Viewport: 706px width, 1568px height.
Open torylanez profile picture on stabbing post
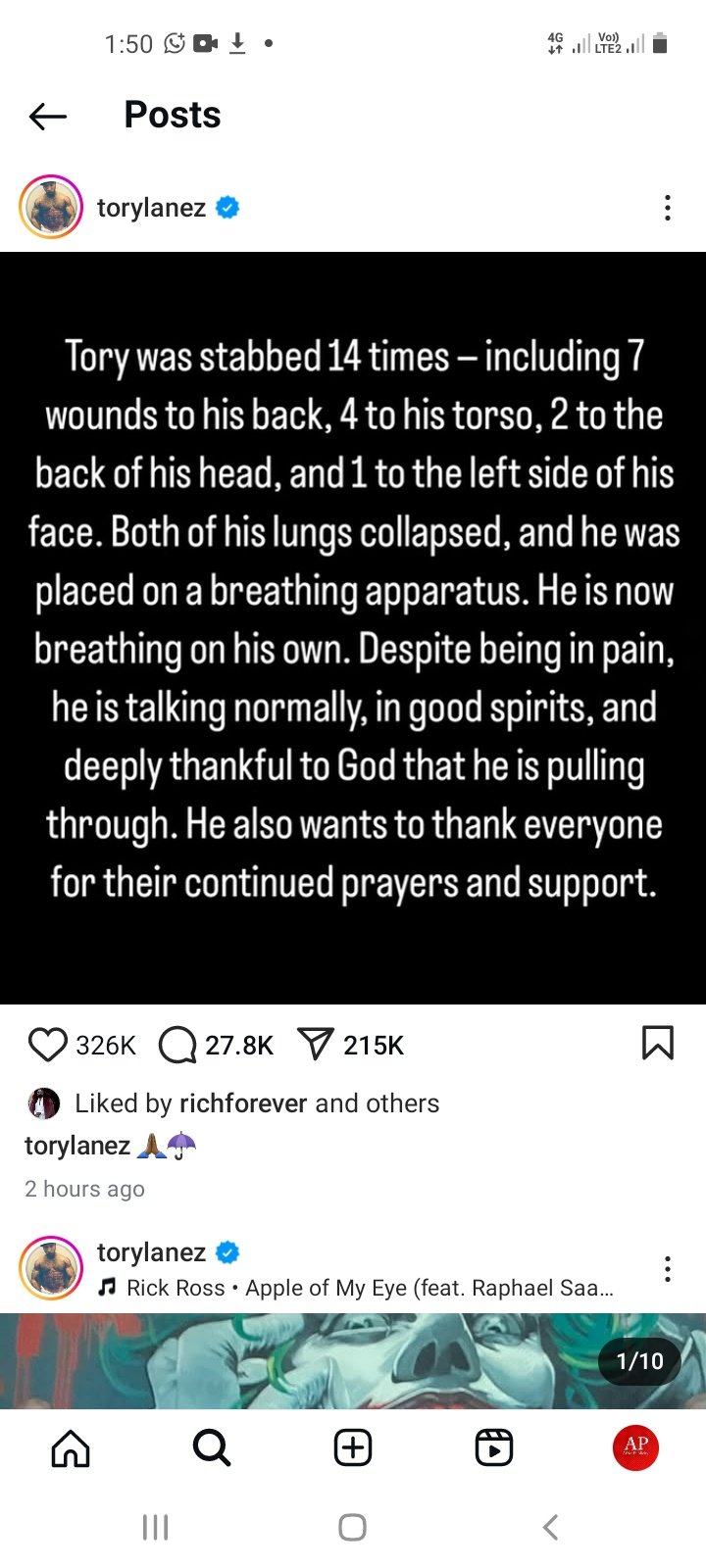(51, 208)
